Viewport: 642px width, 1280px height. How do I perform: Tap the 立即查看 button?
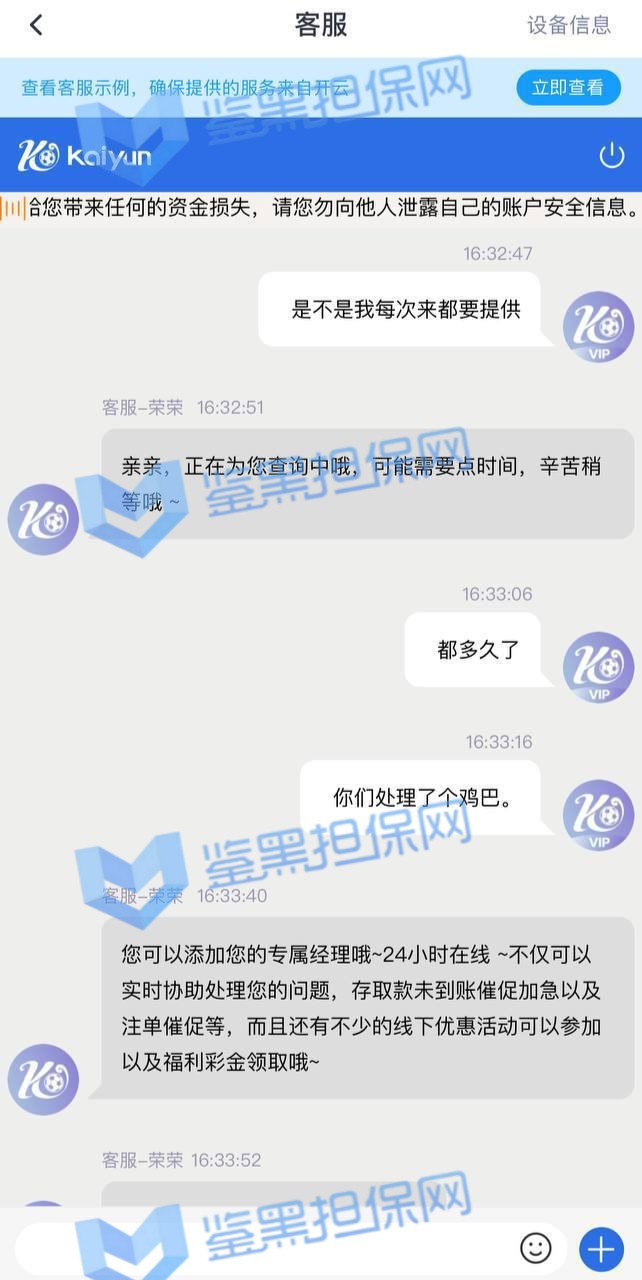(567, 88)
